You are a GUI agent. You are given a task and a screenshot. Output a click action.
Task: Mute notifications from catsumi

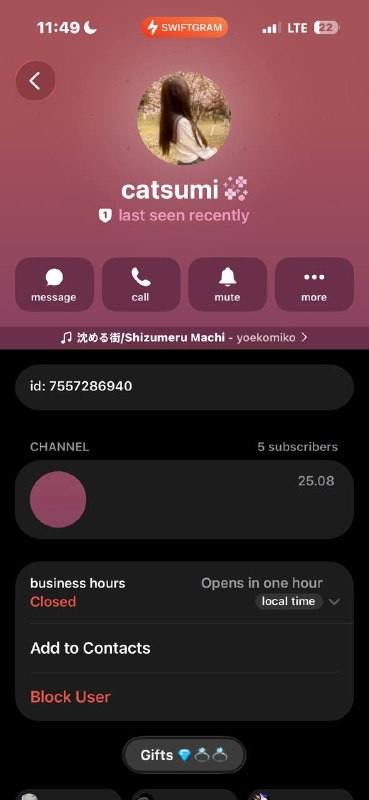228,284
